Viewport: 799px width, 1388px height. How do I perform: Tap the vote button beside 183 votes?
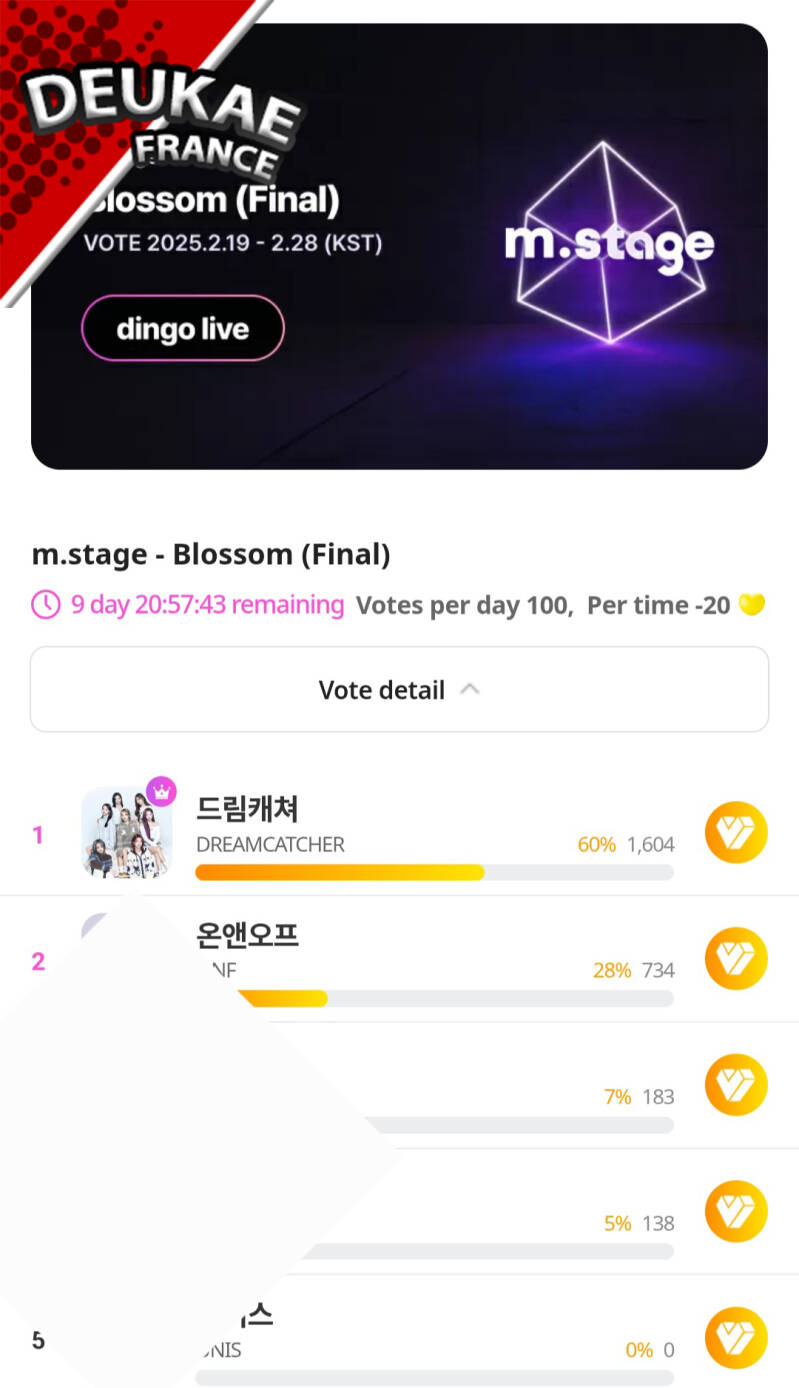tap(736, 1085)
